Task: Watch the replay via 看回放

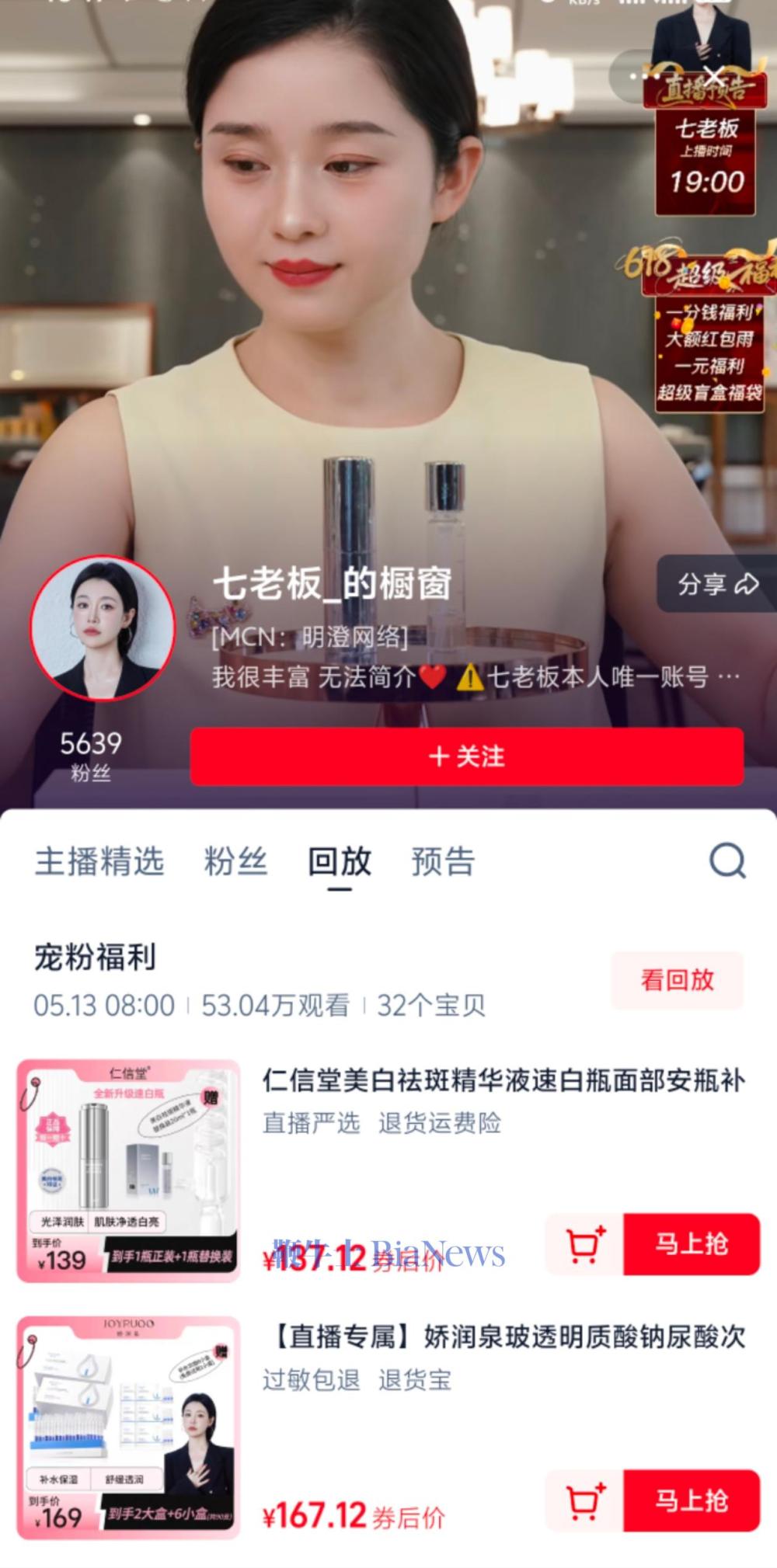Action: click(677, 980)
